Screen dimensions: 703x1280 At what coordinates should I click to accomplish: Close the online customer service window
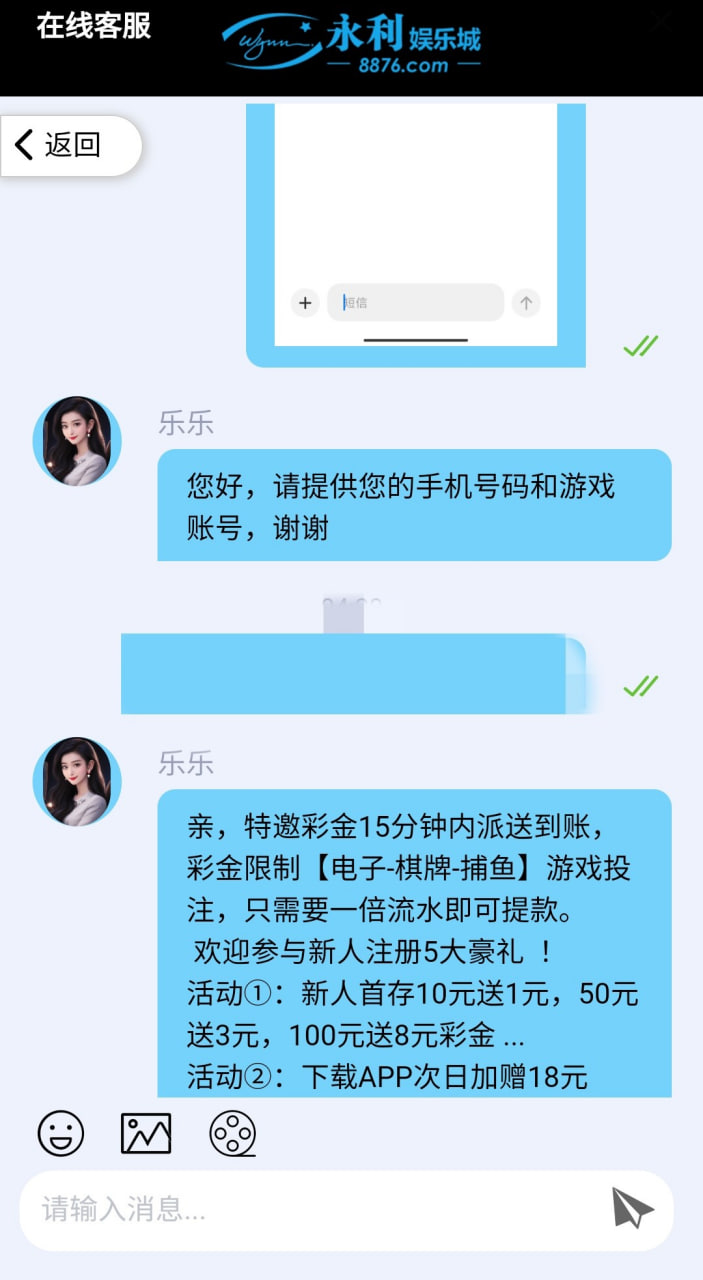[661, 22]
